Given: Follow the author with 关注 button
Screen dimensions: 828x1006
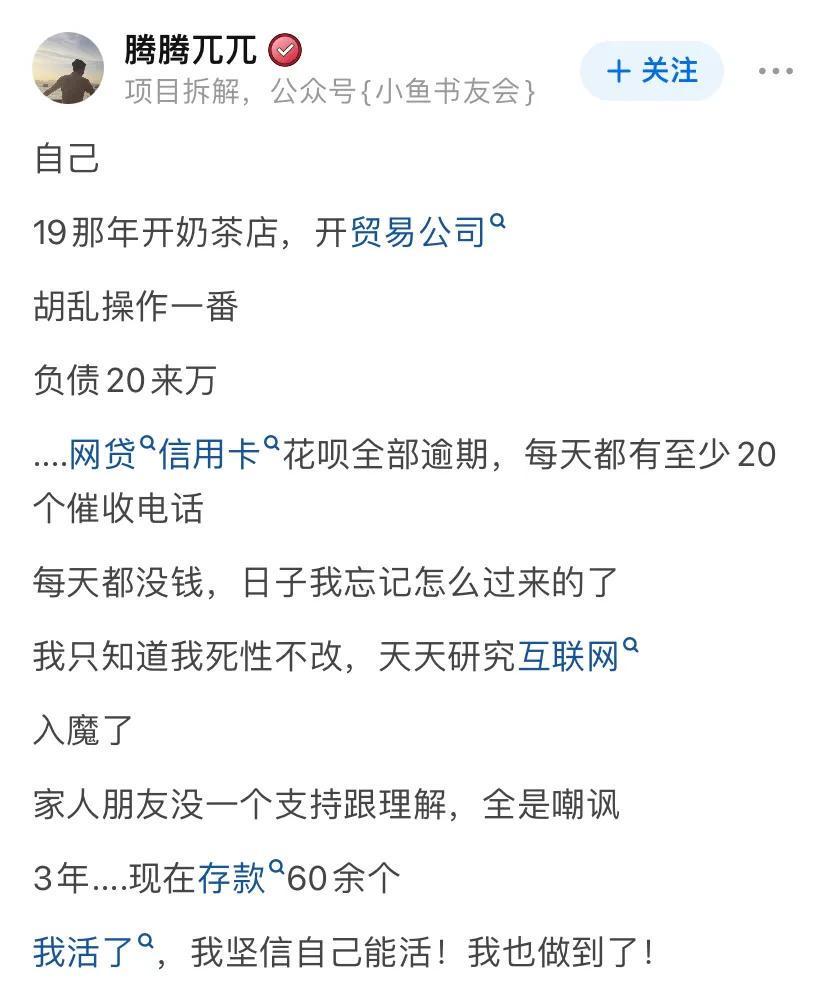Looking at the screenshot, I should [652, 71].
